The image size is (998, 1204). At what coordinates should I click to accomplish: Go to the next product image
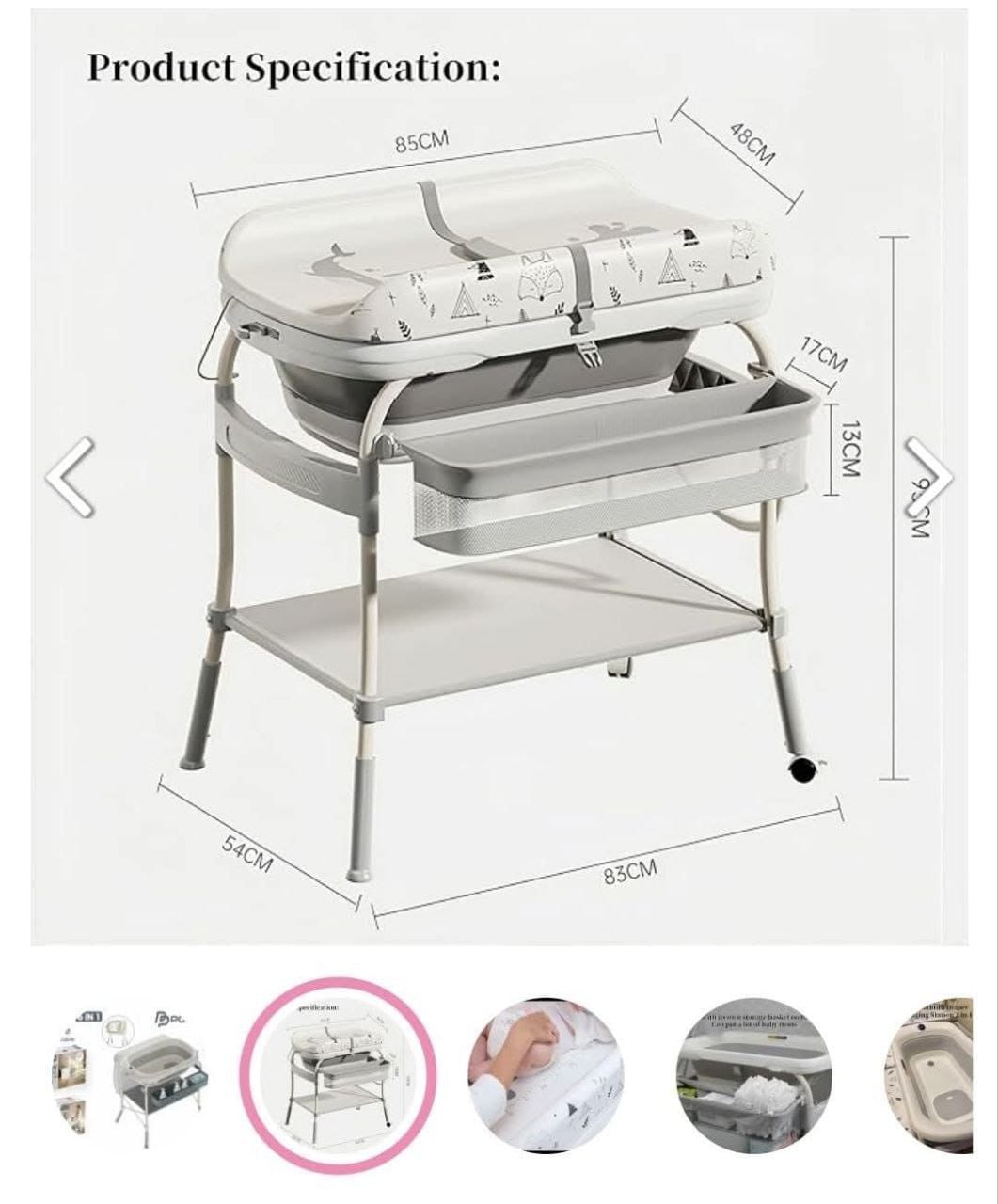928,477
